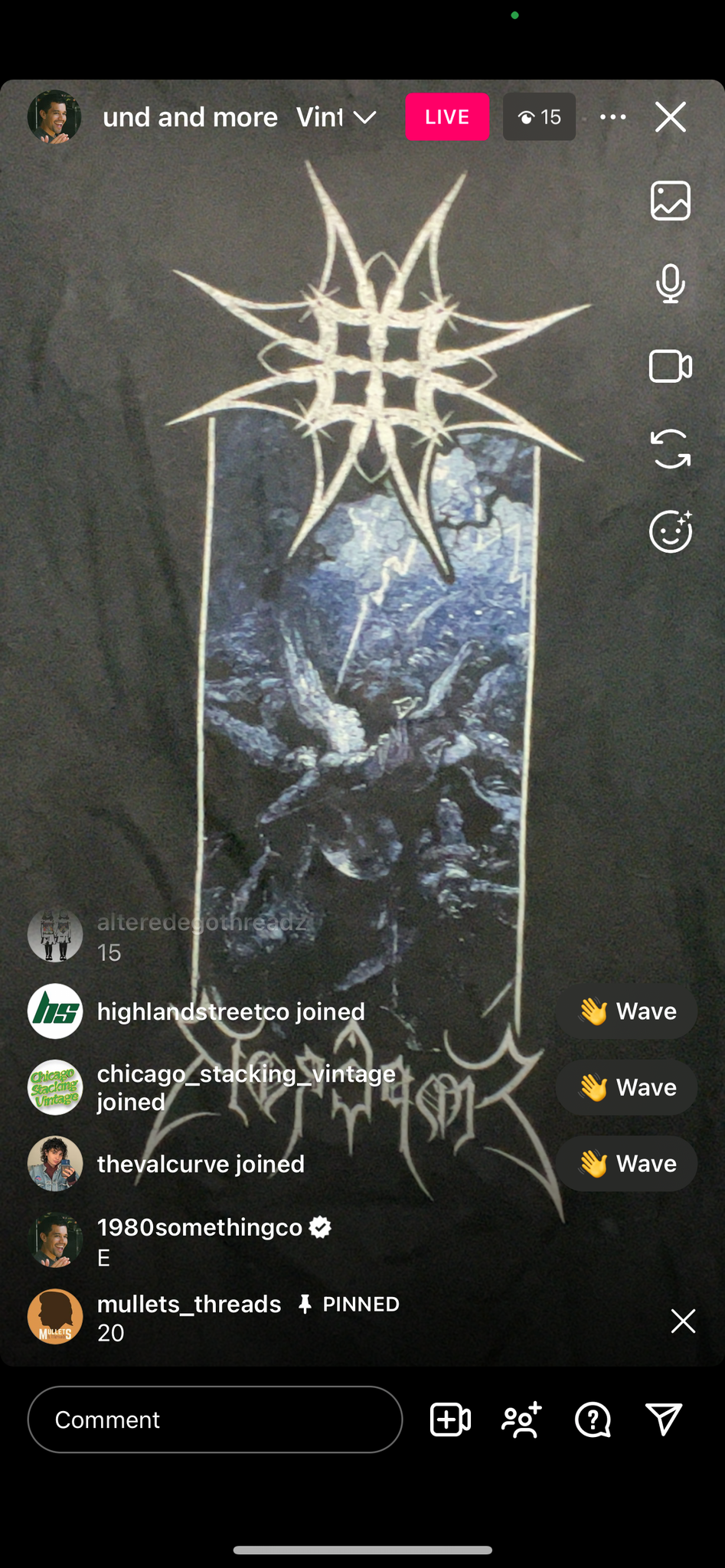Open the photo gallery icon

tap(670, 201)
